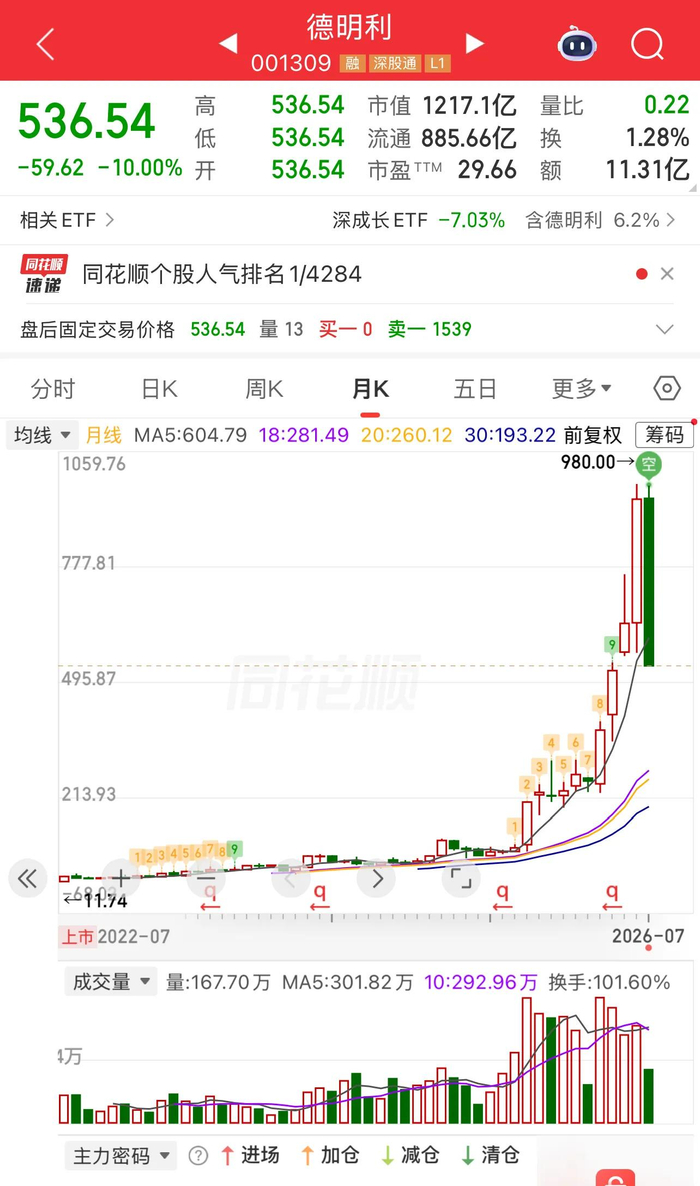Viewport: 700px width, 1186px height.
Task: Expand the 盘后固定交易价格 row
Action: [664, 329]
